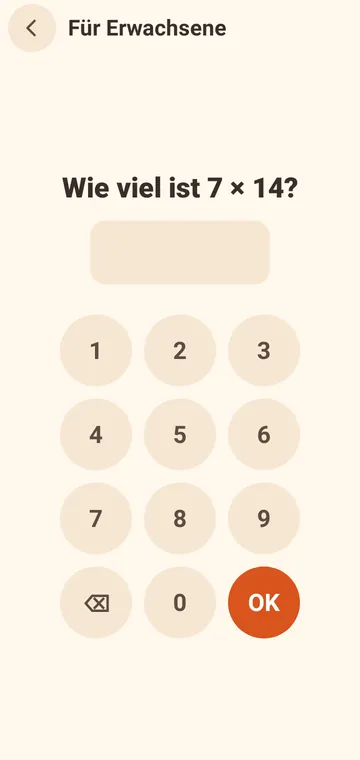Enter digit 7 on the keypad
Viewport: 360px width, 760px height.
point(96,519)
